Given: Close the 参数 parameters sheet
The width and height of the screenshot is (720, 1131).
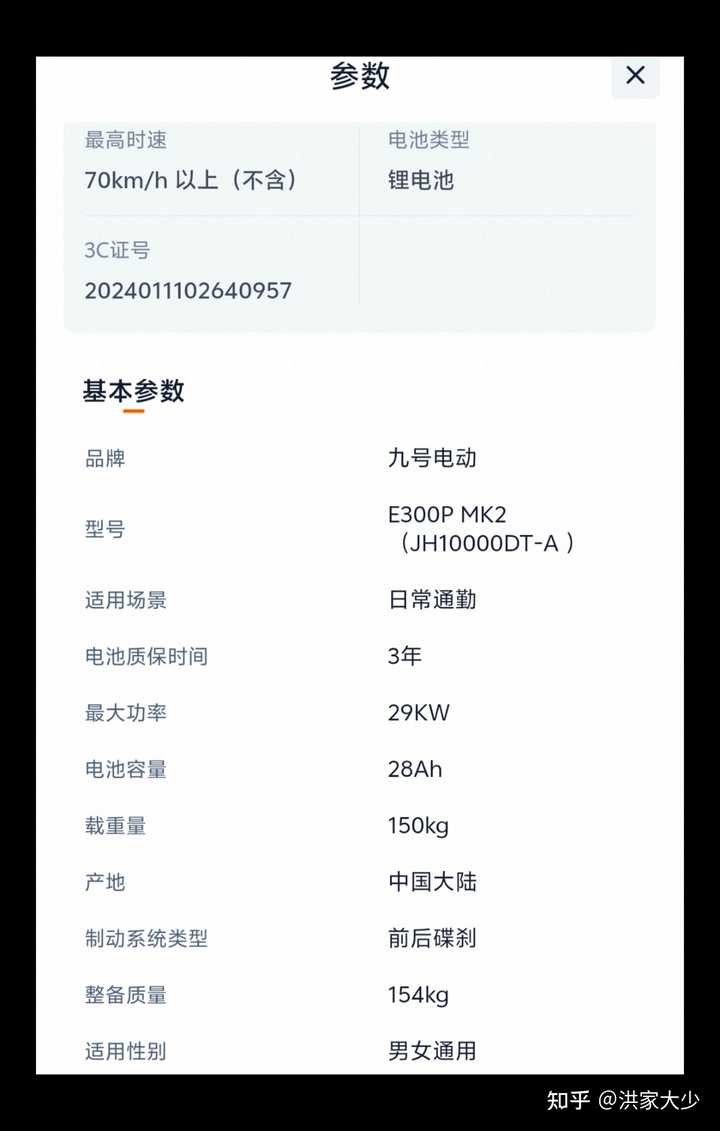Looking at the screenshot, I should (635, 75).
